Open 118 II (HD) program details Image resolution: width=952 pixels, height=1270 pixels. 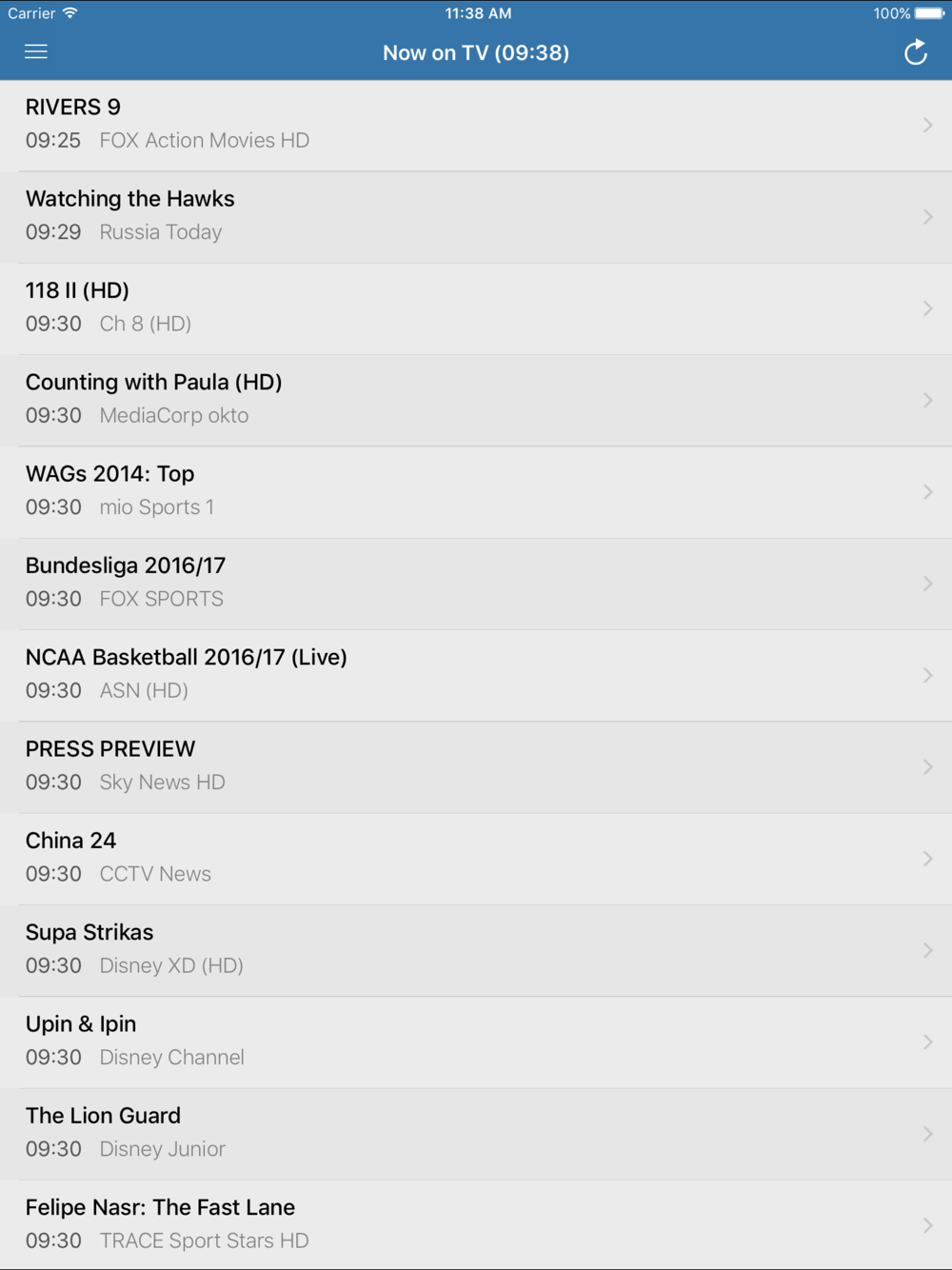coord(476,308)
